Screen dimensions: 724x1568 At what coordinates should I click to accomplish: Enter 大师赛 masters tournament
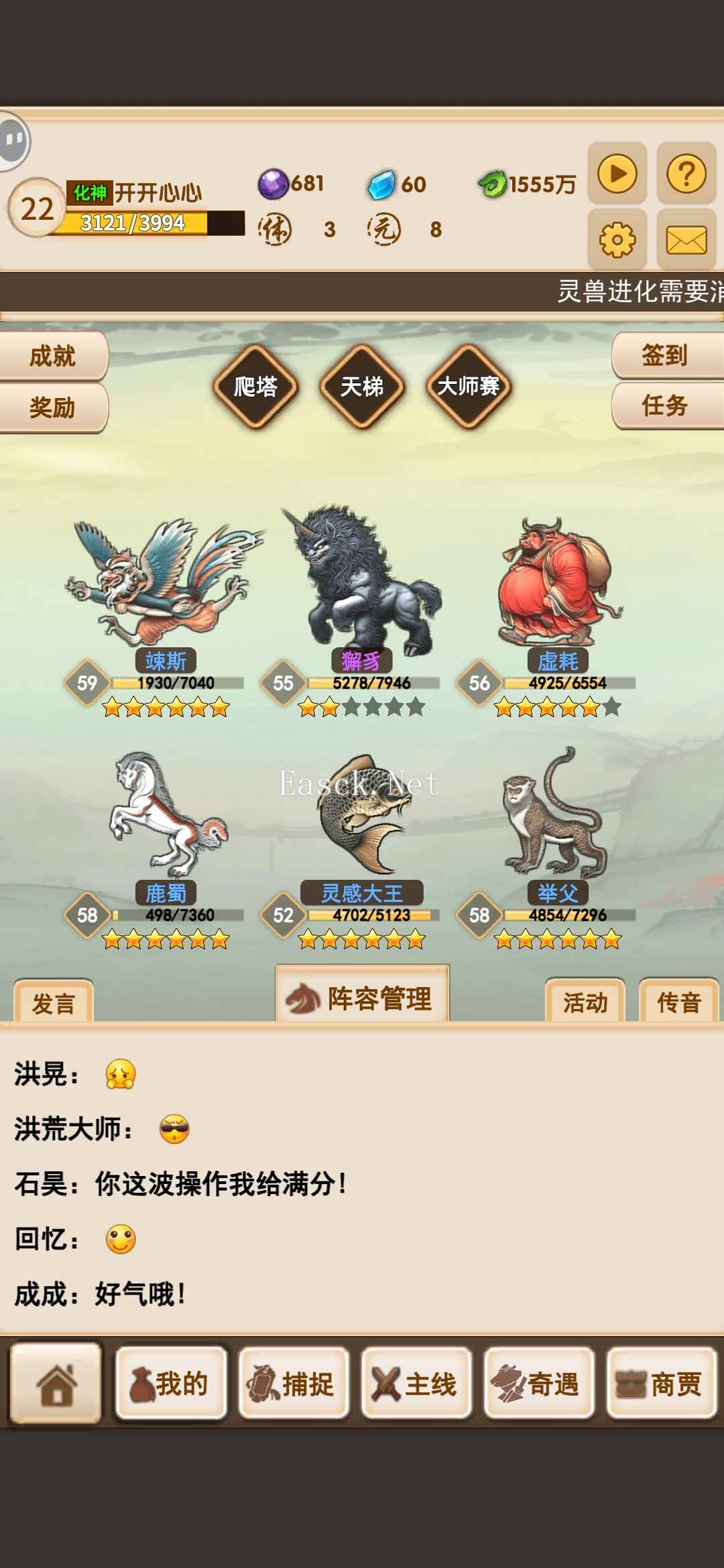pyautogui.click(x=469, y=387)
